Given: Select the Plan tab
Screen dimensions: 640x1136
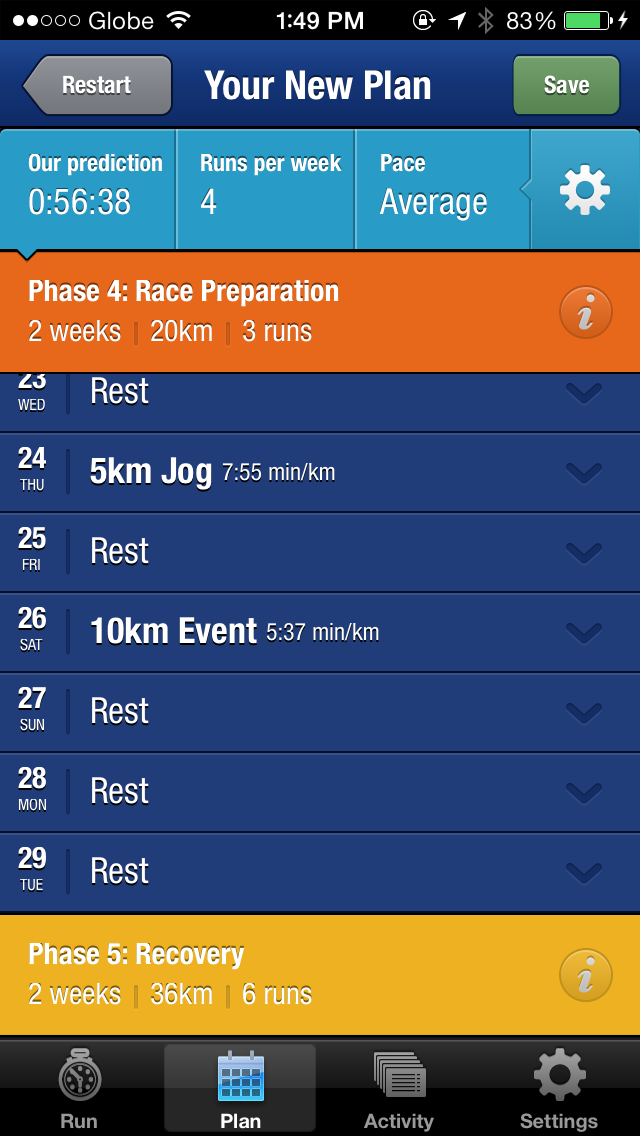Looking at the screenshot, I should click(x=240, y=1090).
